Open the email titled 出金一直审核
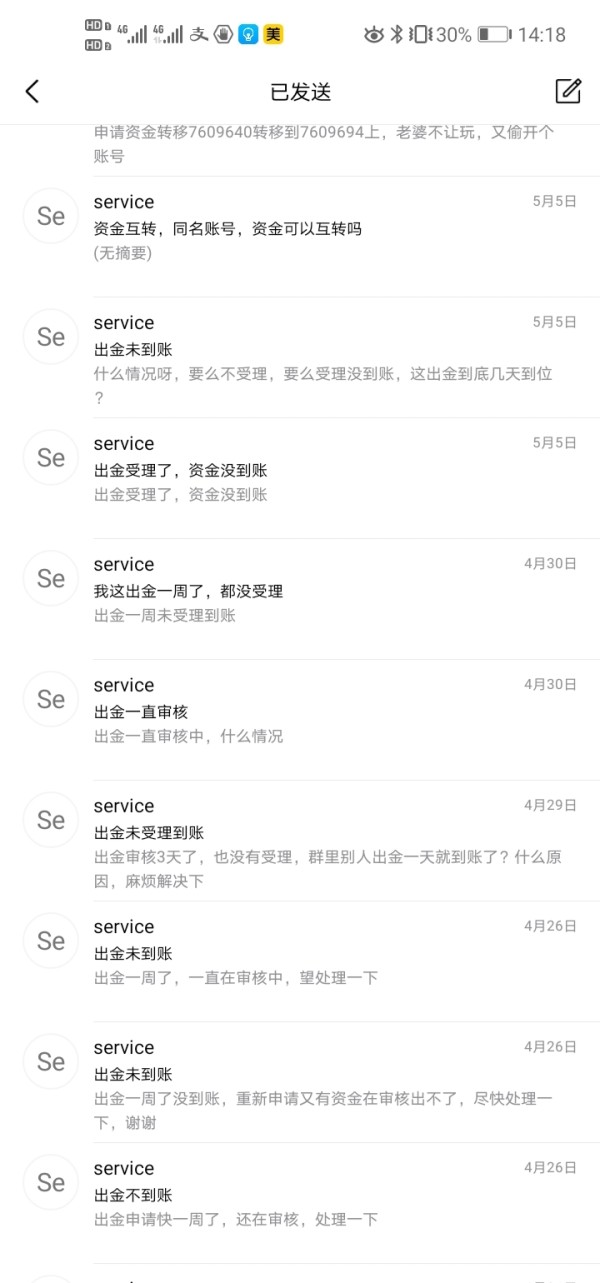 [x=300, y=720]
